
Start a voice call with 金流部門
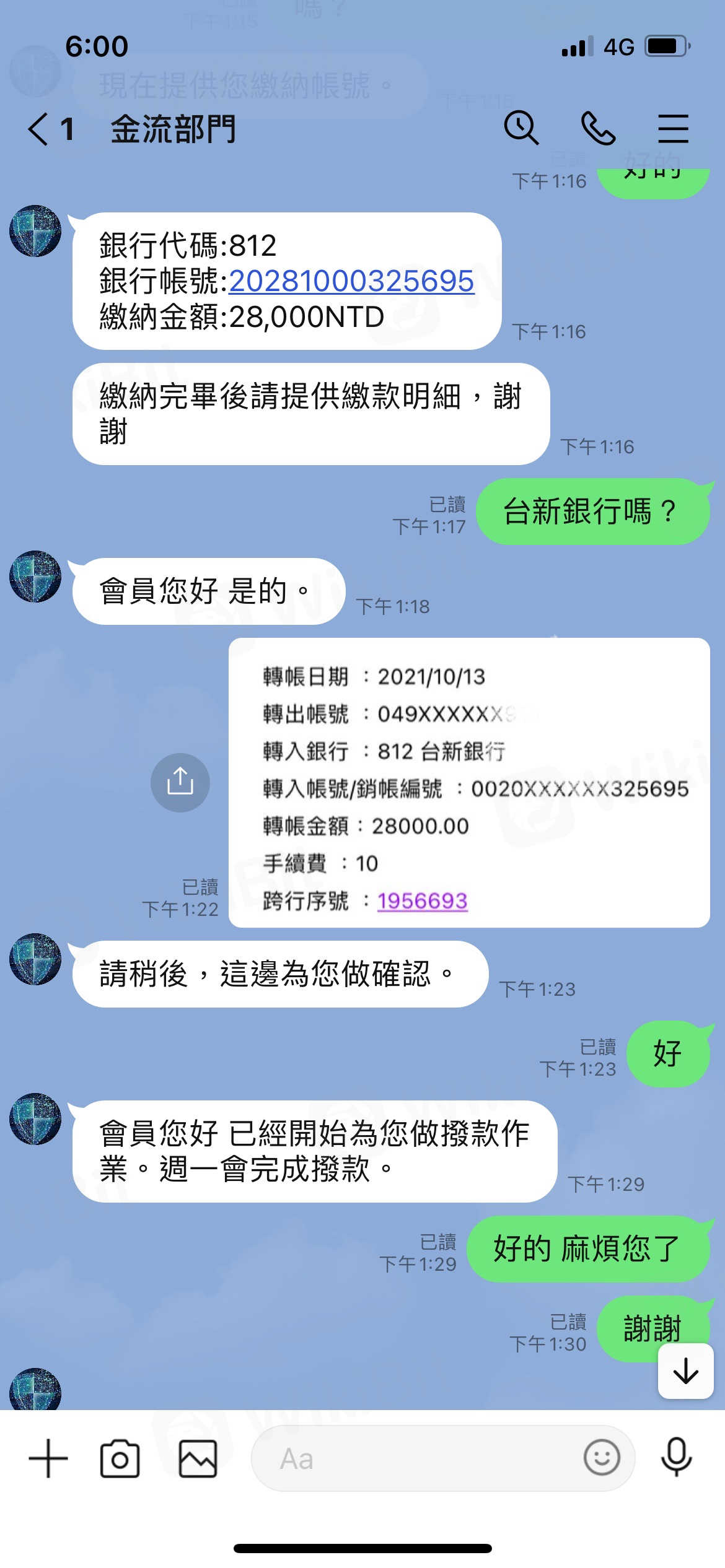(x=598, y=128)
